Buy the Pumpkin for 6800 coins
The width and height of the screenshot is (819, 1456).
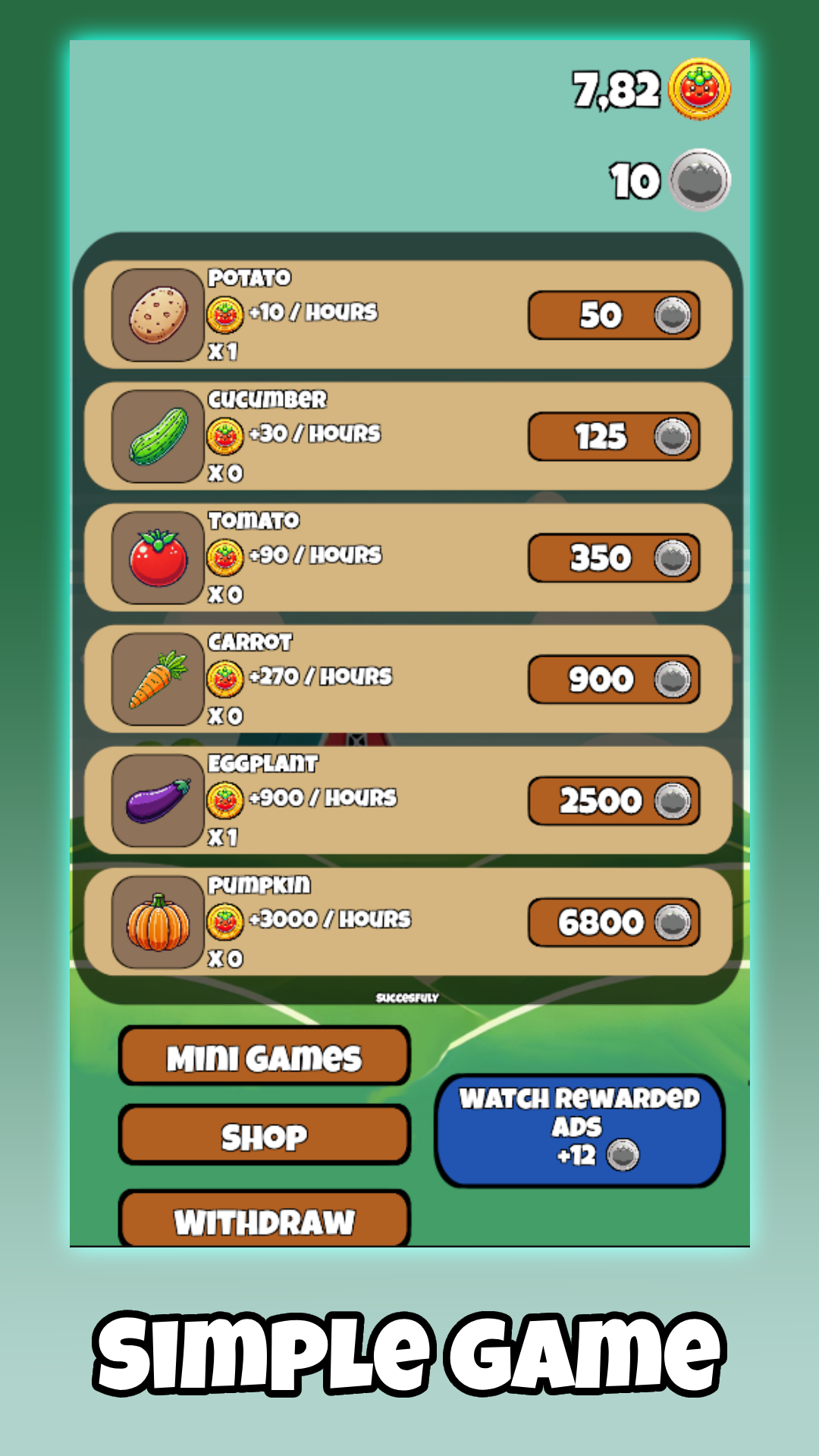614,922
